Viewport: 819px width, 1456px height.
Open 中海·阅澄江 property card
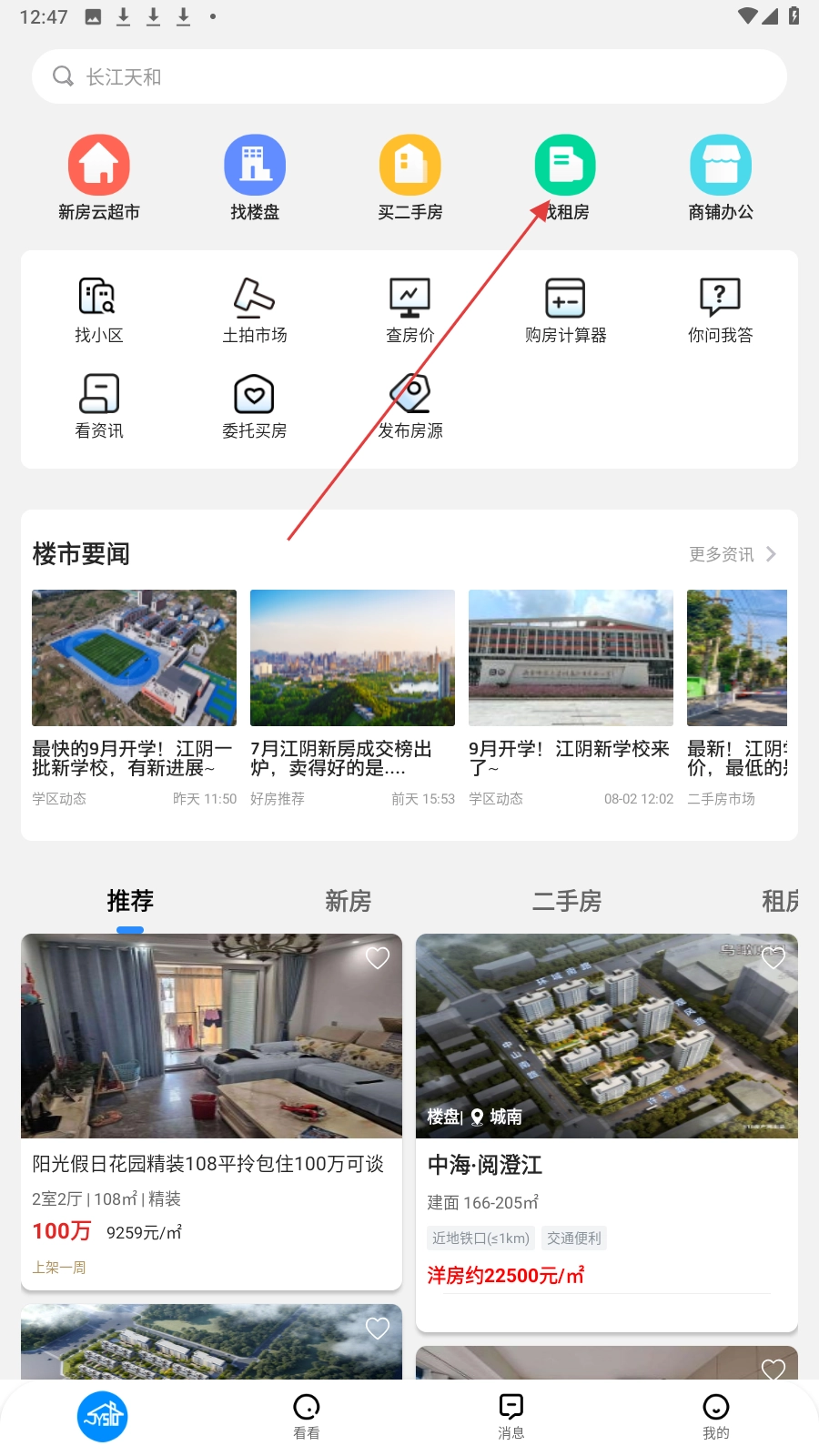tap(606, 1165)
